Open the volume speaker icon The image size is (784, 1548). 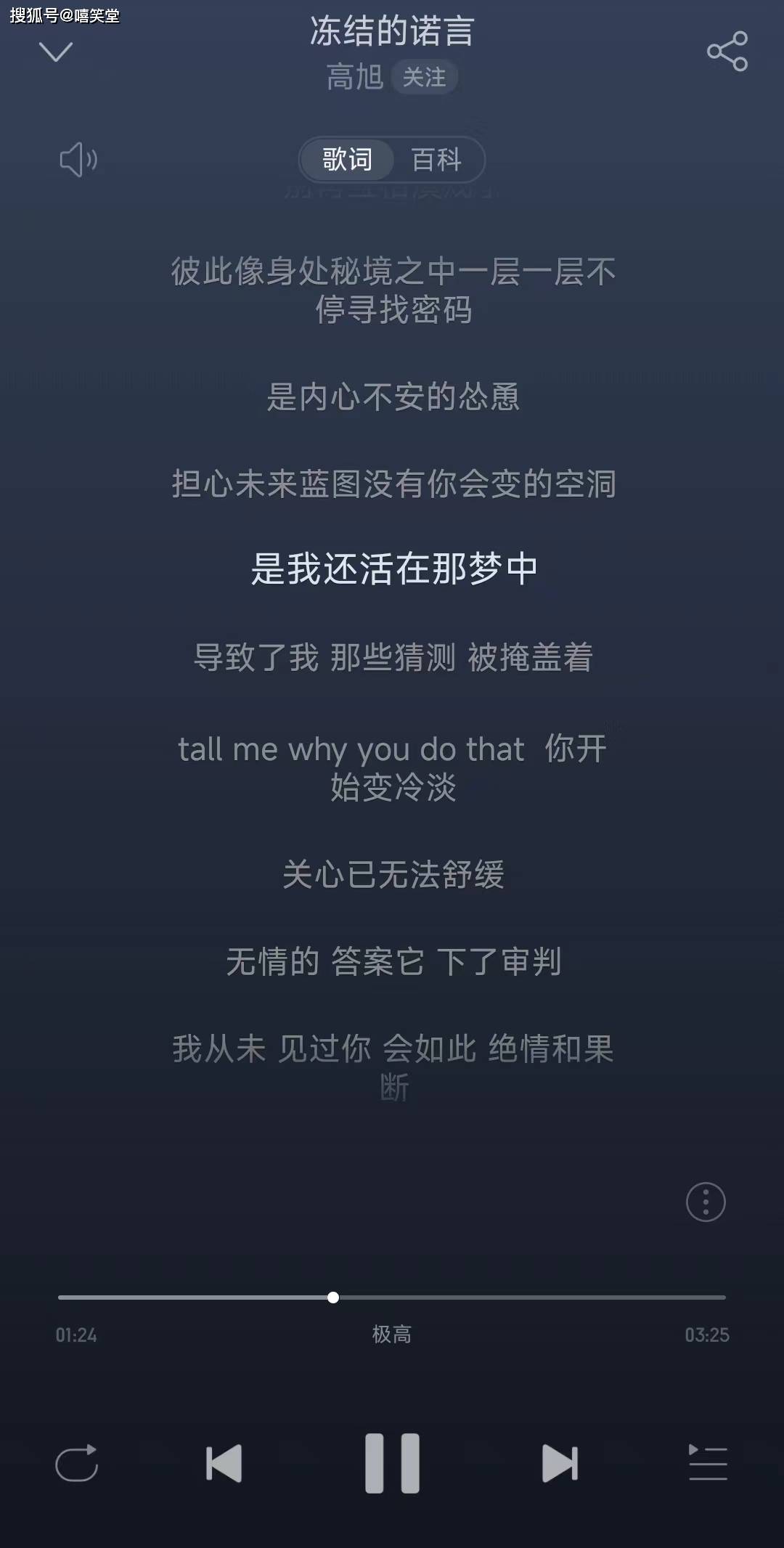coord(78,160)
